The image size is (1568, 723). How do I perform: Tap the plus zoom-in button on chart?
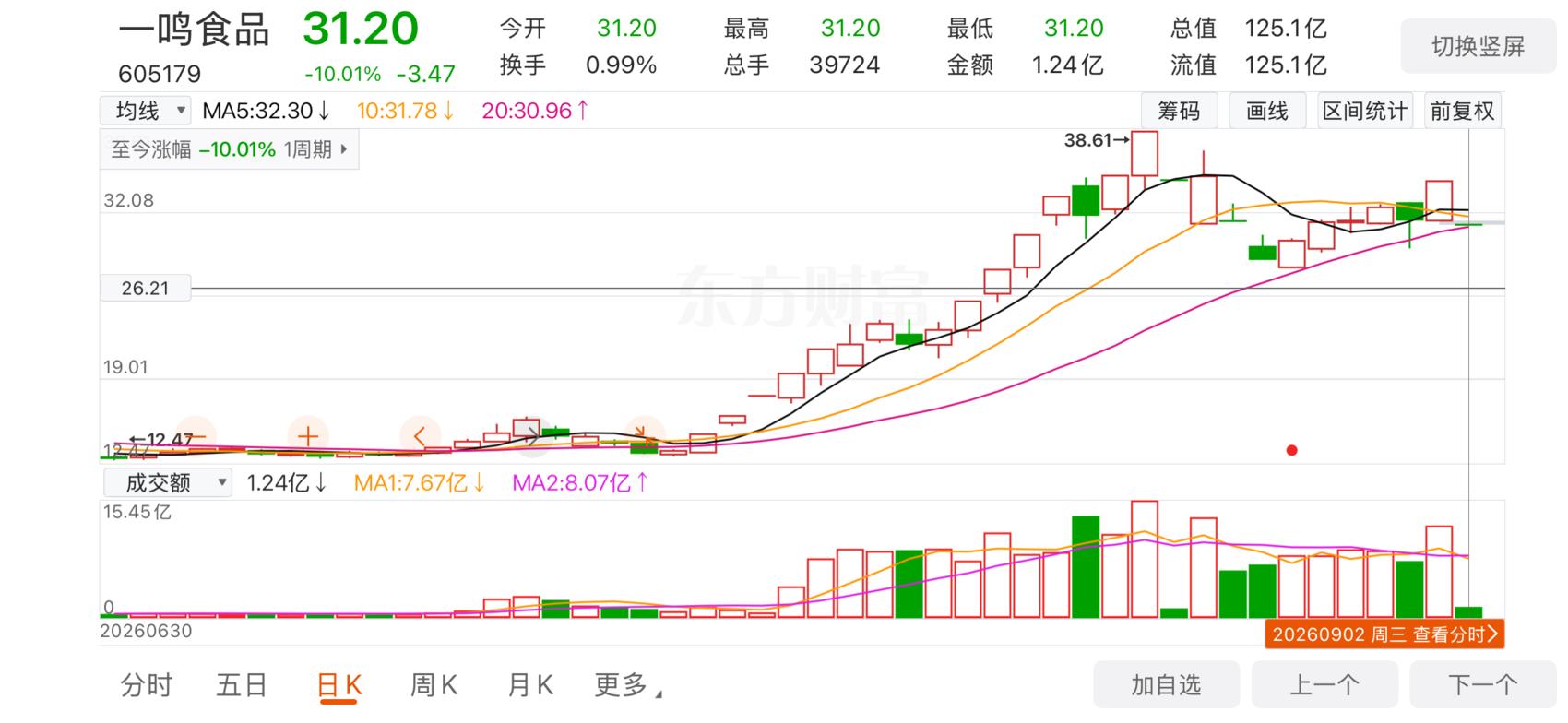point(308,436)
